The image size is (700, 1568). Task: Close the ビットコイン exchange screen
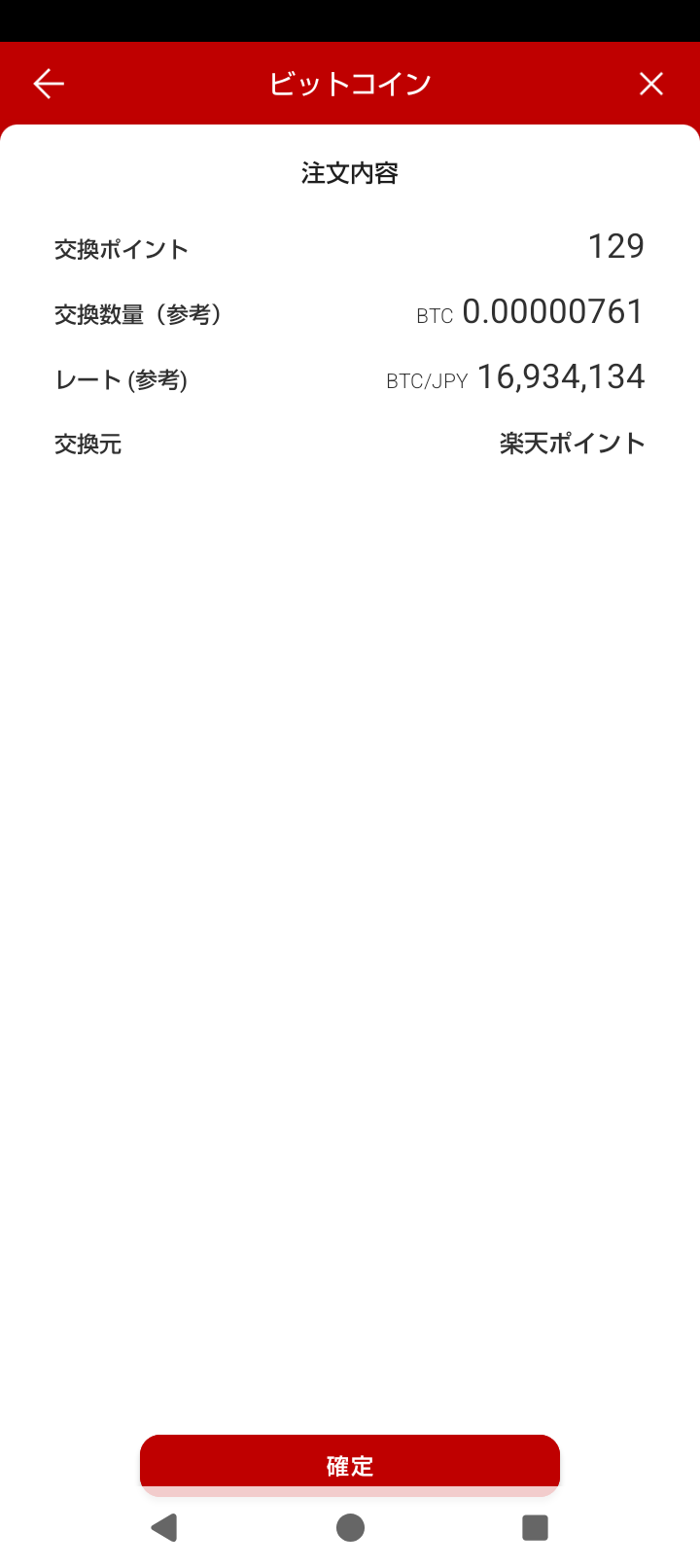point(650,84)
